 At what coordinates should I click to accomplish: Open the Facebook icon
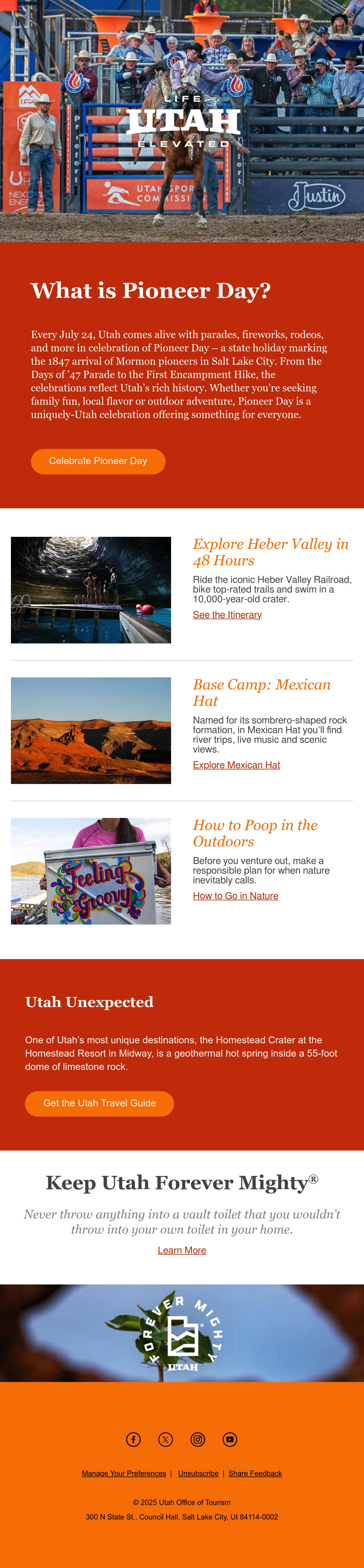[133, 1439]
